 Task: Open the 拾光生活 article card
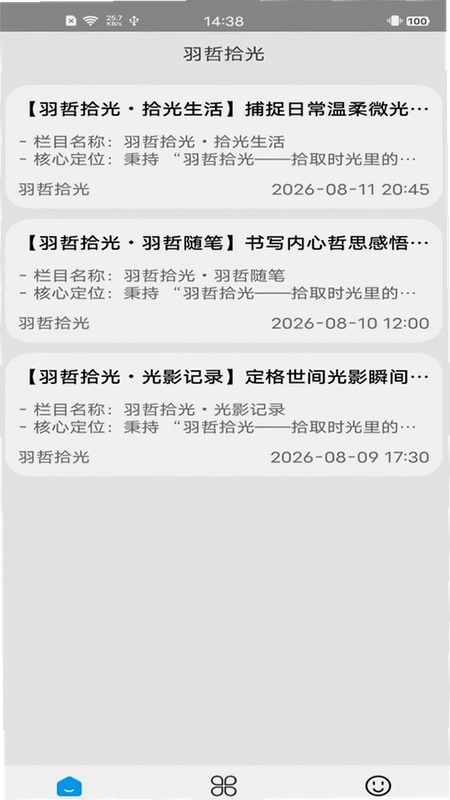(x=224, y=147)
